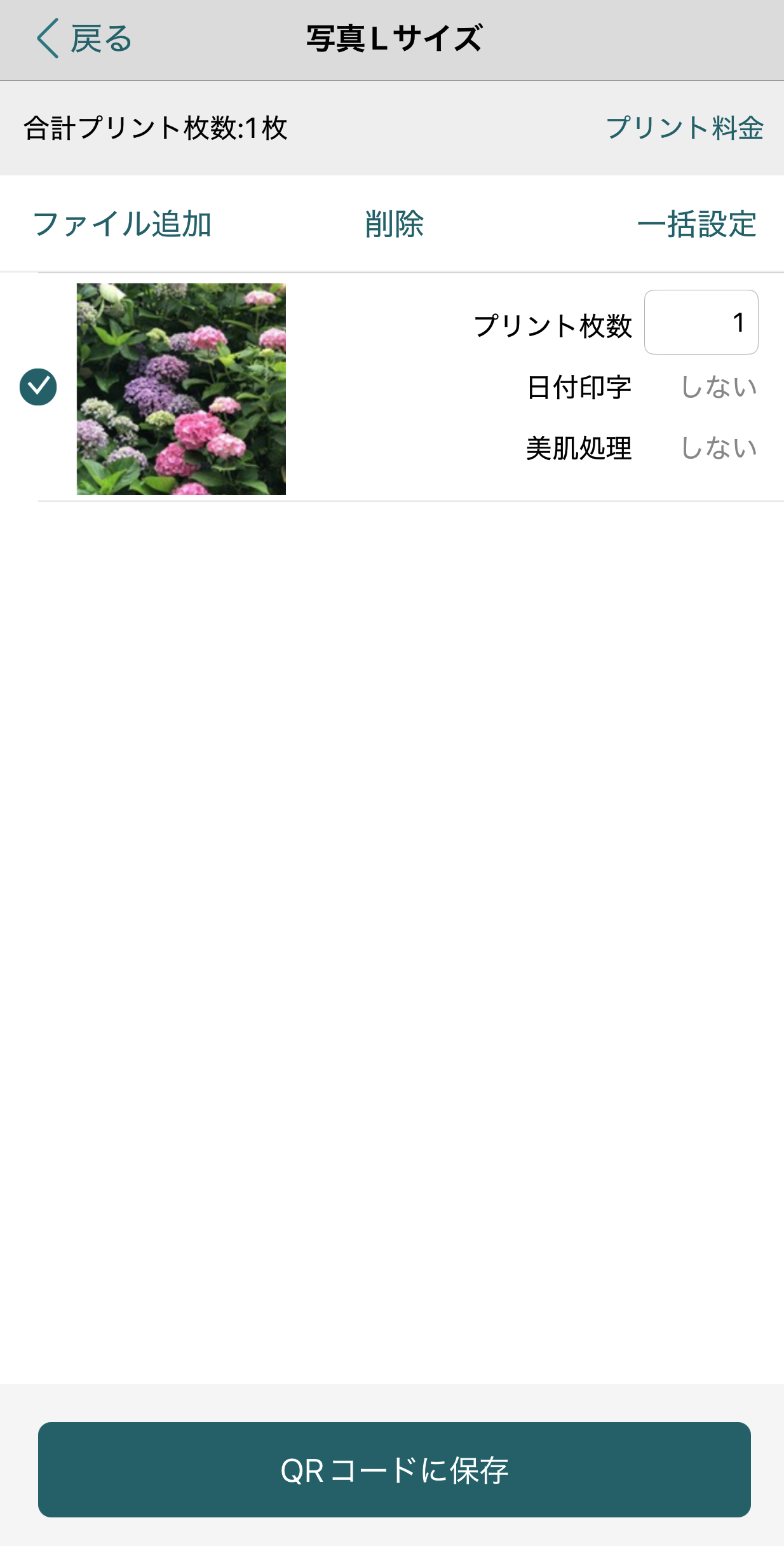Screen dimensions: 784x1546
Task: Open プリント料金 pricing link
Action: coord(684,128)
